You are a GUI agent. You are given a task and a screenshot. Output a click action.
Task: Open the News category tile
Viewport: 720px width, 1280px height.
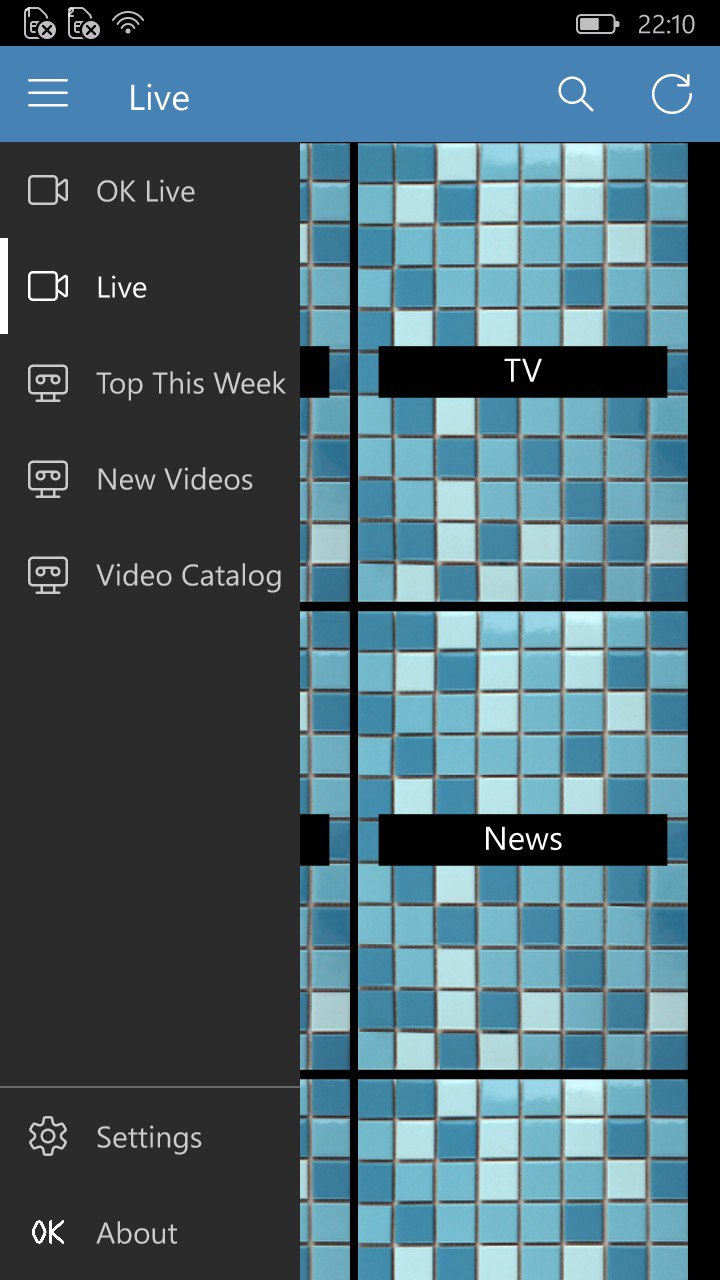[522, 840]
